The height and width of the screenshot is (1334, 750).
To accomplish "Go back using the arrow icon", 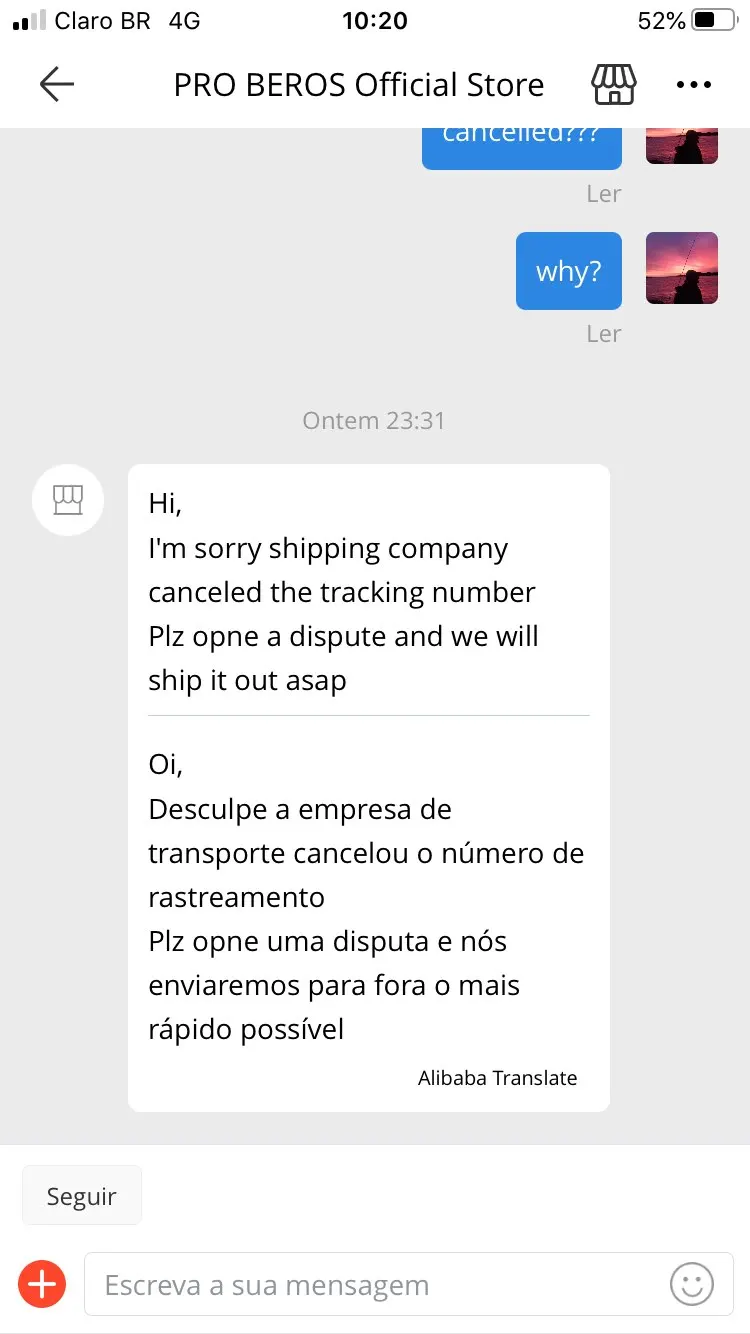I will (x=57, y=85).
